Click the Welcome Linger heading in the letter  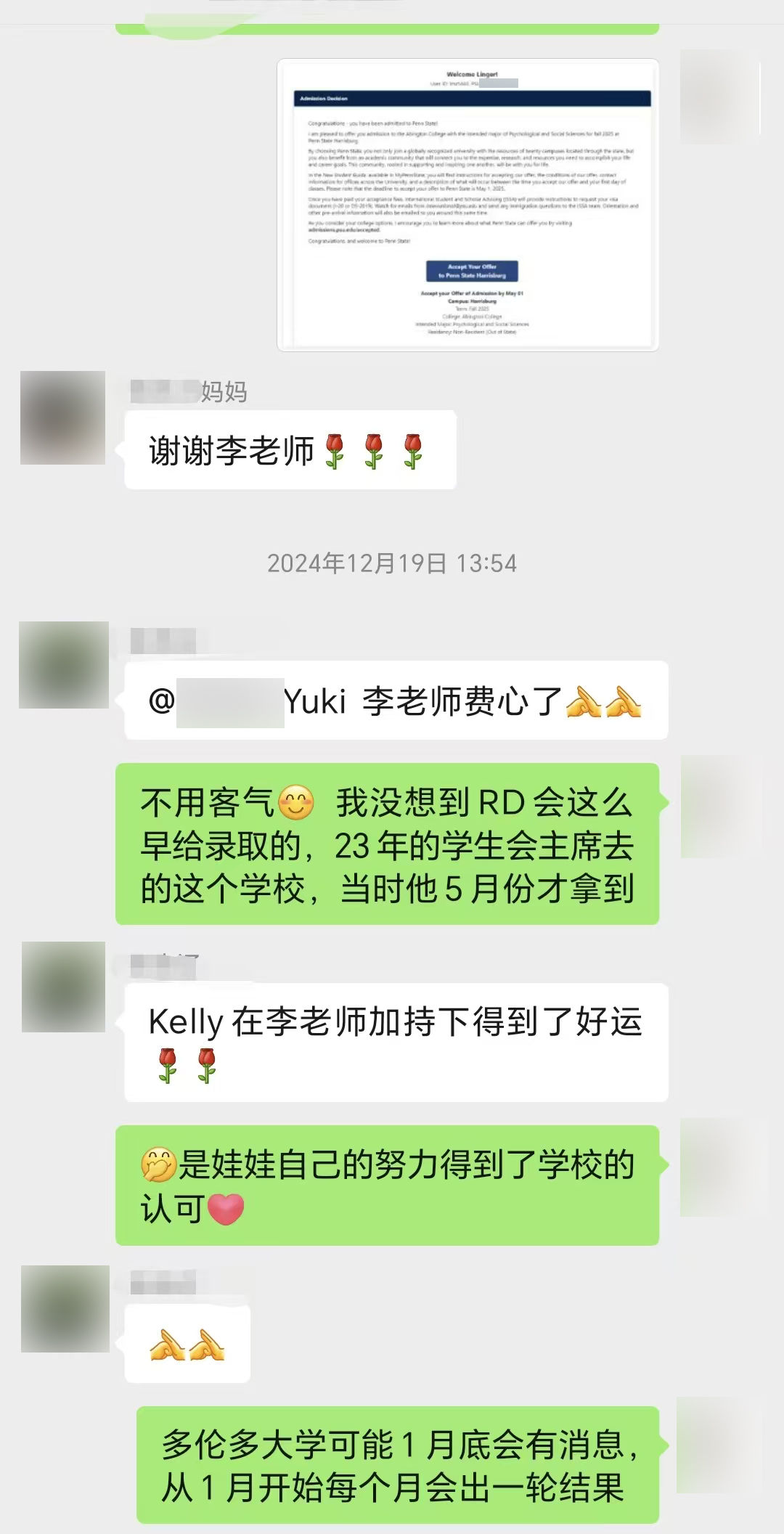(x=472, y=74)
